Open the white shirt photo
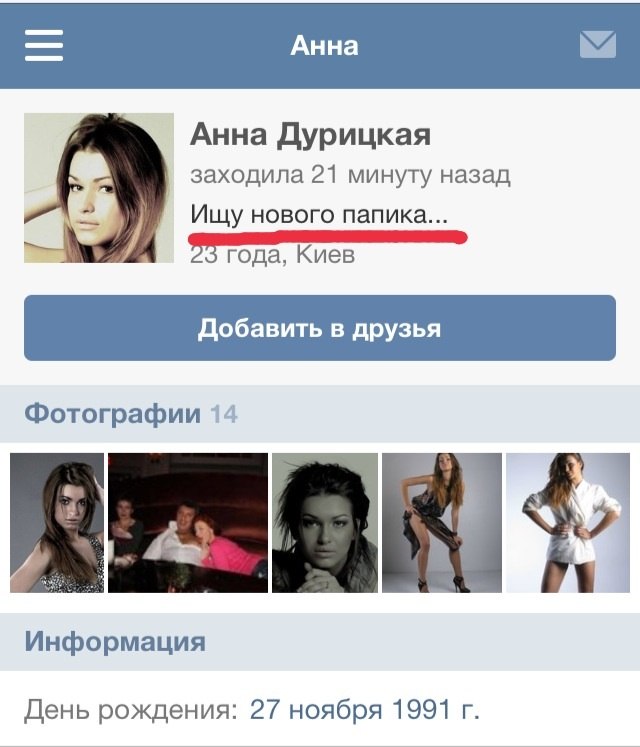Viewport: 640px width, 747px height. (567, 523)
